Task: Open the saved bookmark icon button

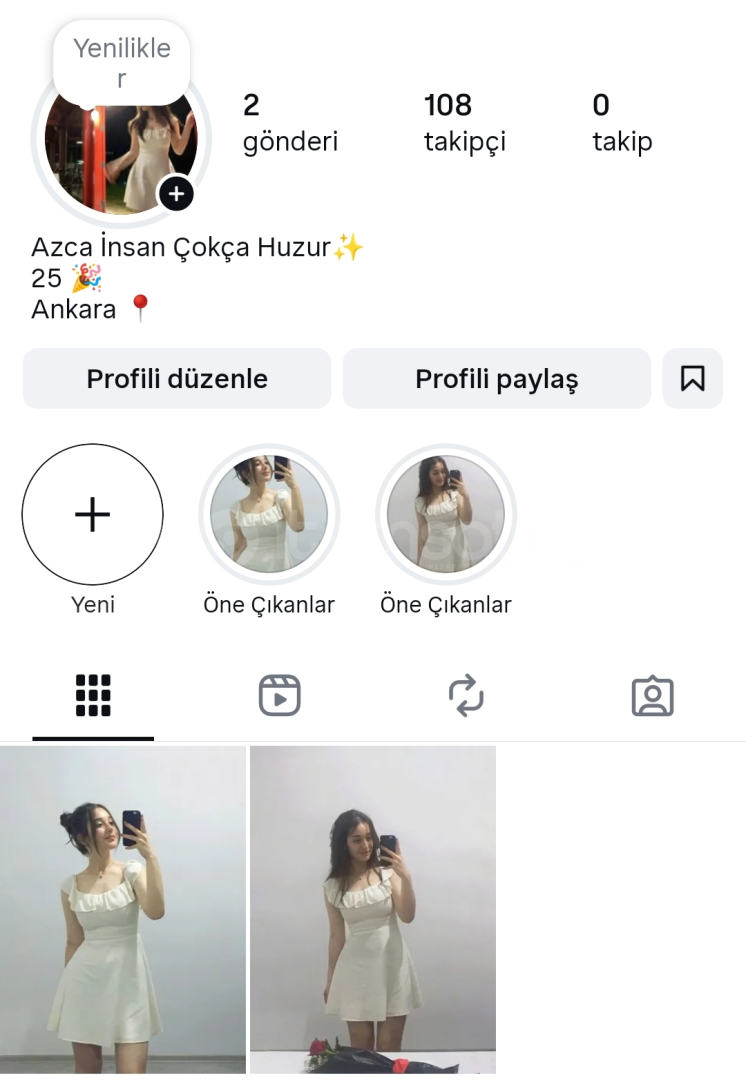Action: (692, 379)
